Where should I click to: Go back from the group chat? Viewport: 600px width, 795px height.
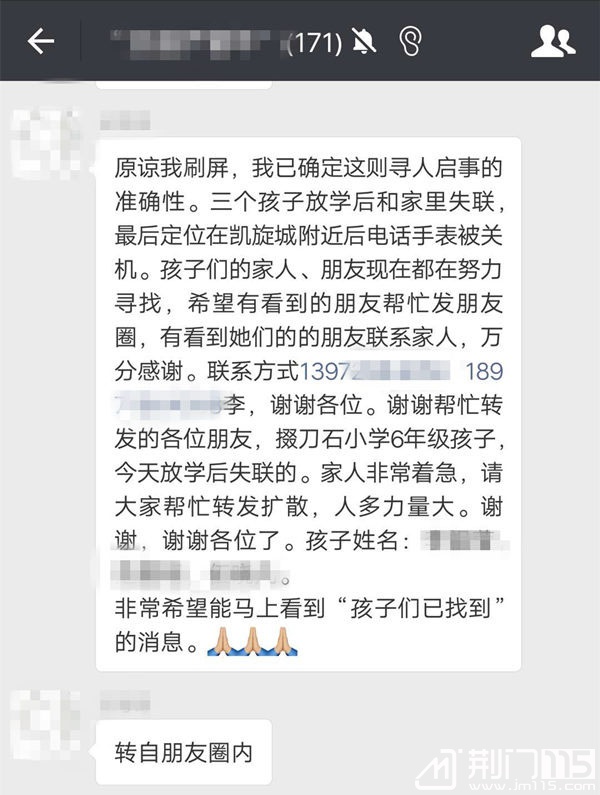pos(40,41)
